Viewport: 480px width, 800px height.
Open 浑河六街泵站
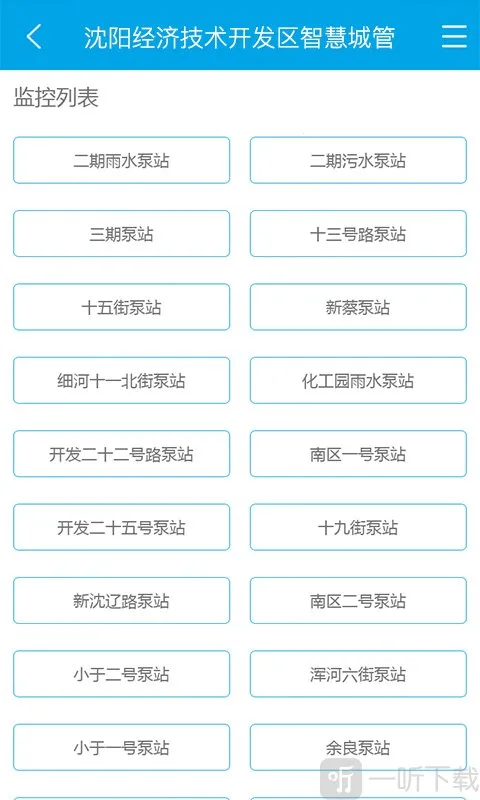pos(358,674)
